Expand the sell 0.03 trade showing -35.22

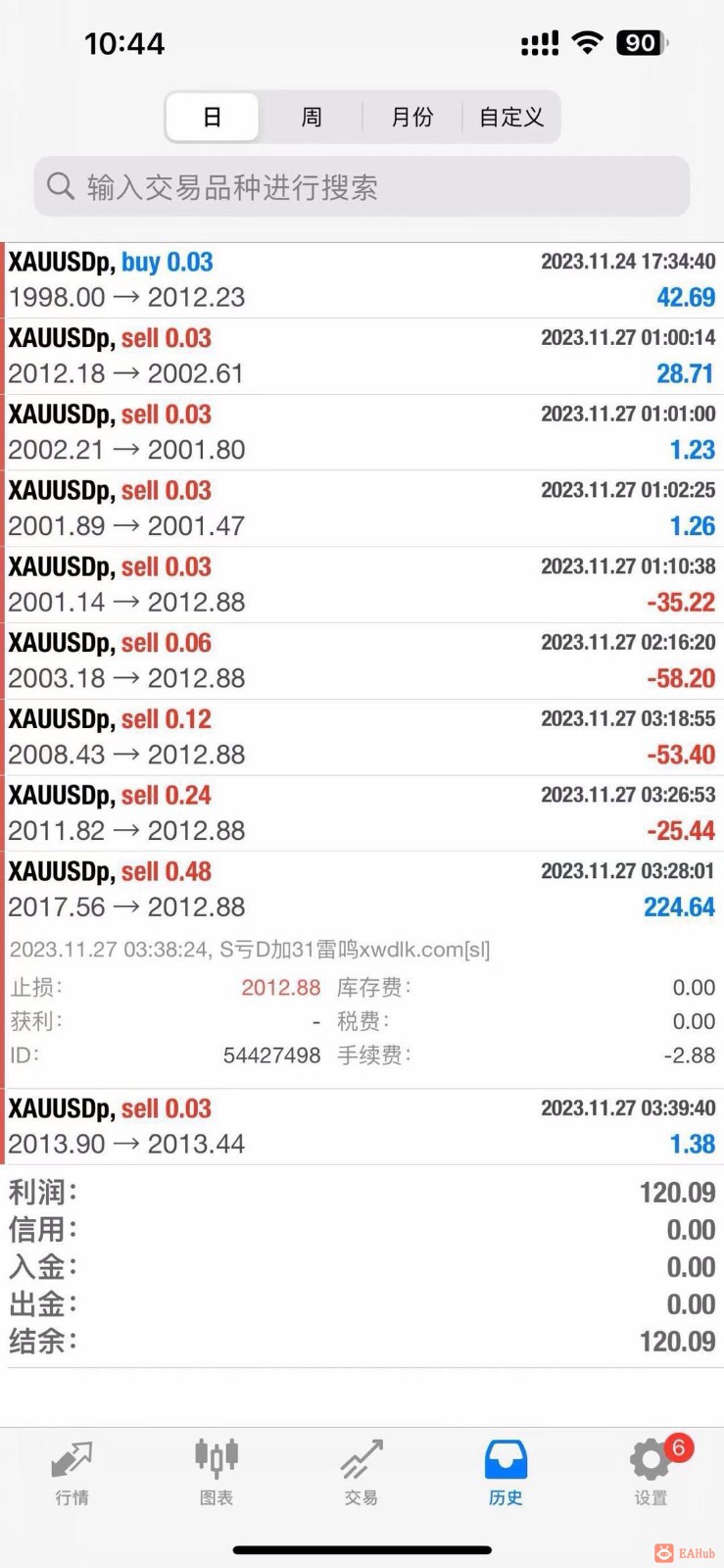[362, 585]
